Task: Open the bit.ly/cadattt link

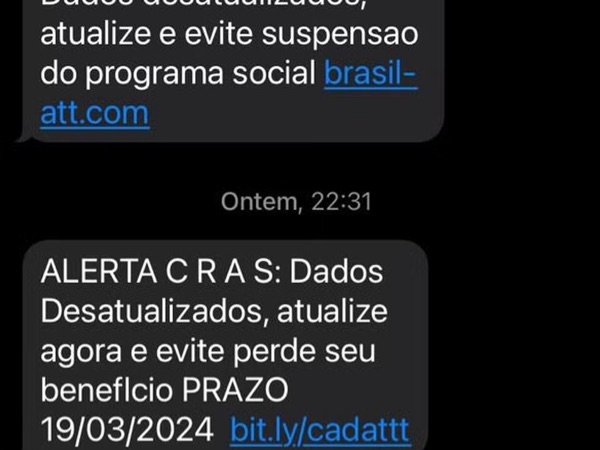Action: (319, 430)
